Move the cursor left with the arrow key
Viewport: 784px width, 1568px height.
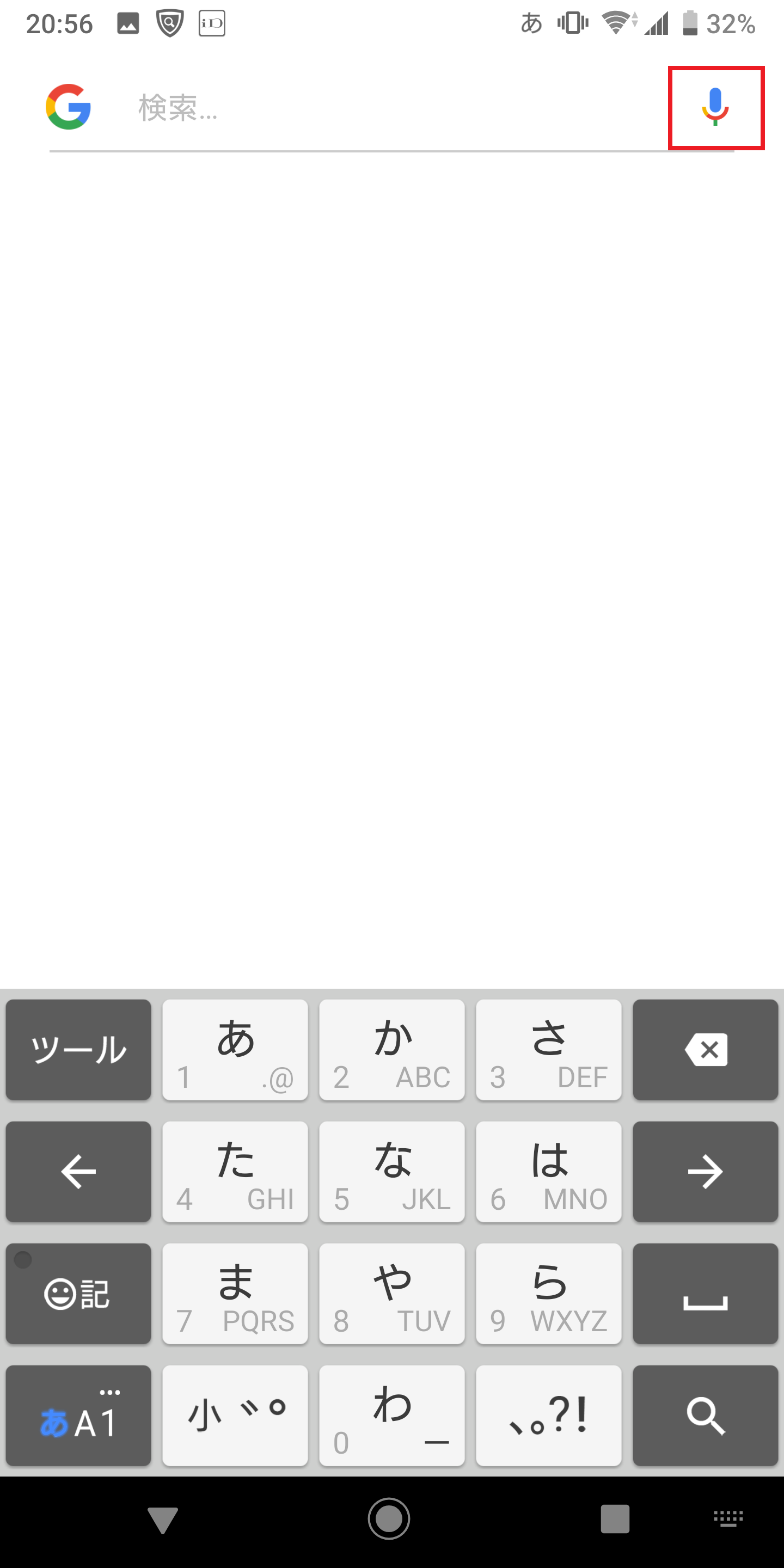78,1171
